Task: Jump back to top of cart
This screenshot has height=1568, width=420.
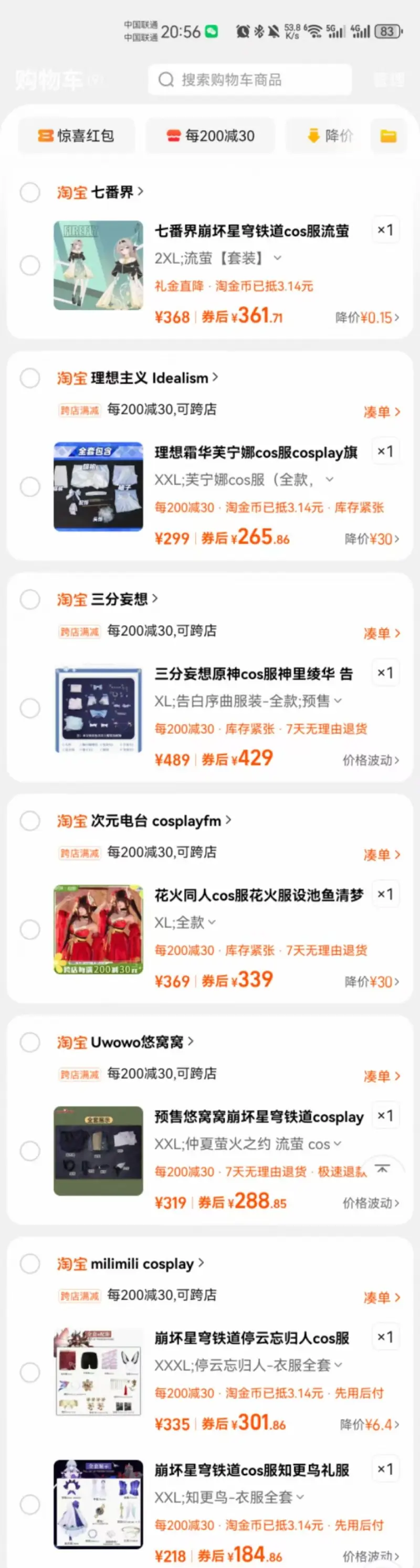Action: point(382,1169)
